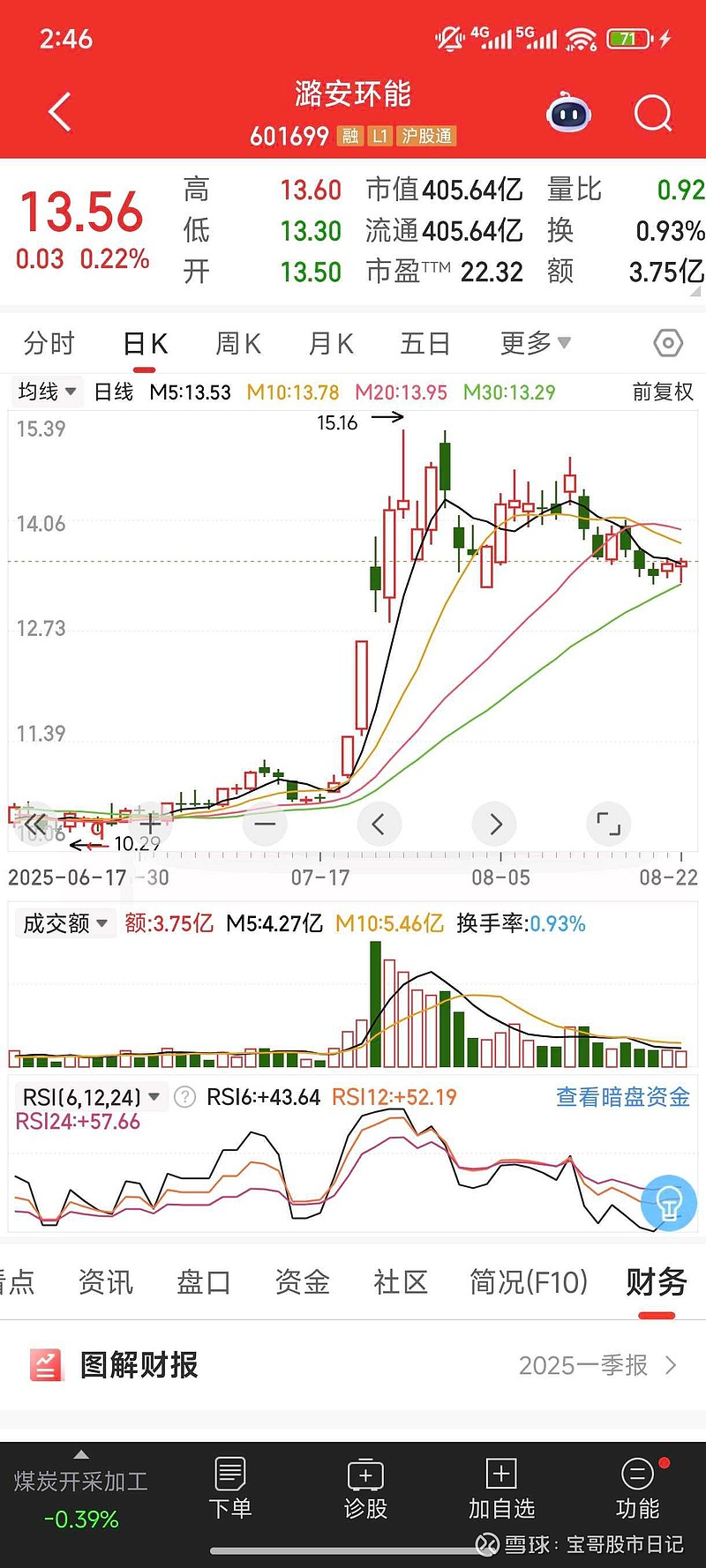Open the robot assistant icon
The height and width of the screenshot is (1568, 706).
click(x=569, y=113)
